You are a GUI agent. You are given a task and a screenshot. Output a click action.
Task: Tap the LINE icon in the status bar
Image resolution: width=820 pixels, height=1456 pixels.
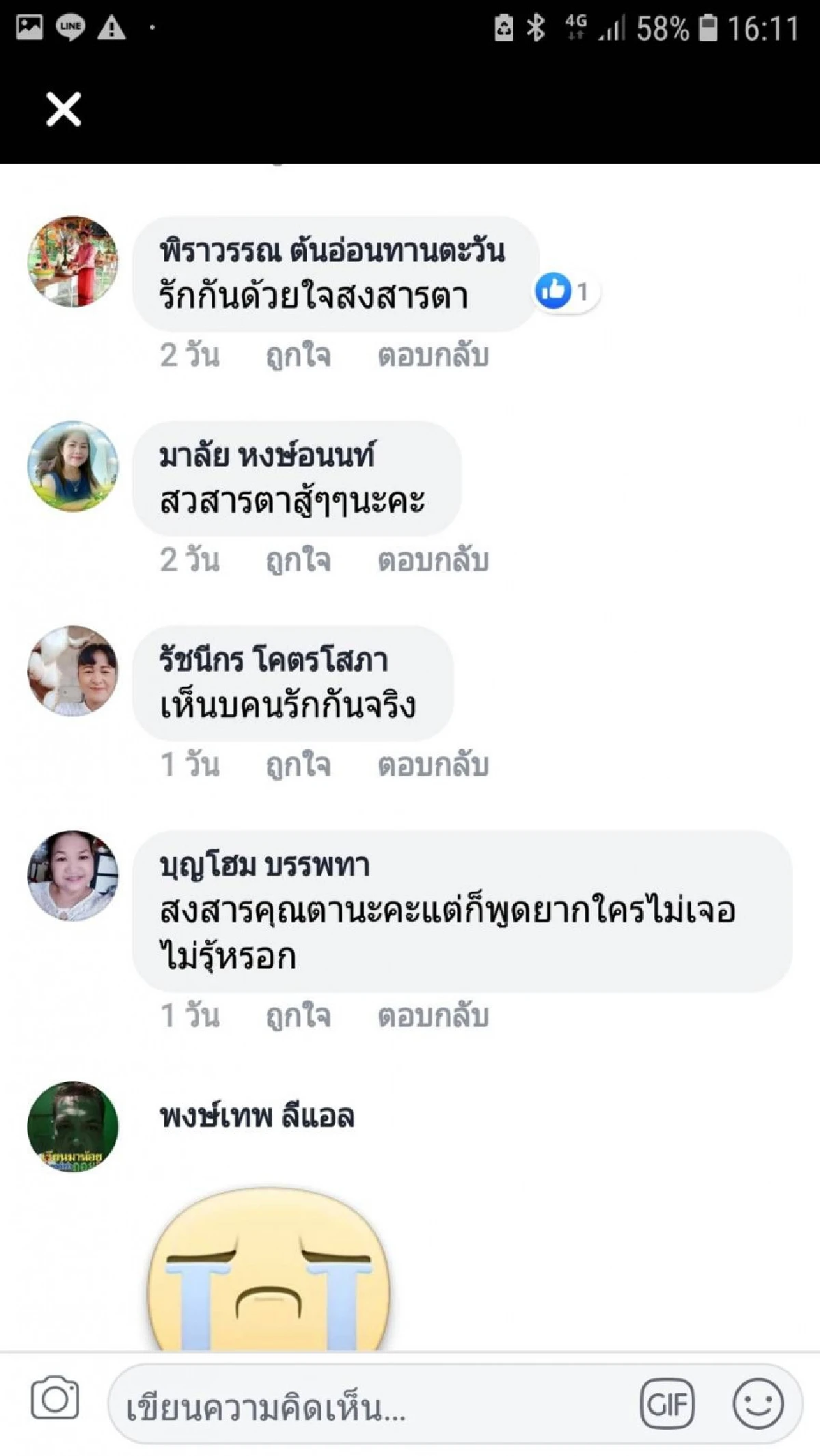point(70,25)
